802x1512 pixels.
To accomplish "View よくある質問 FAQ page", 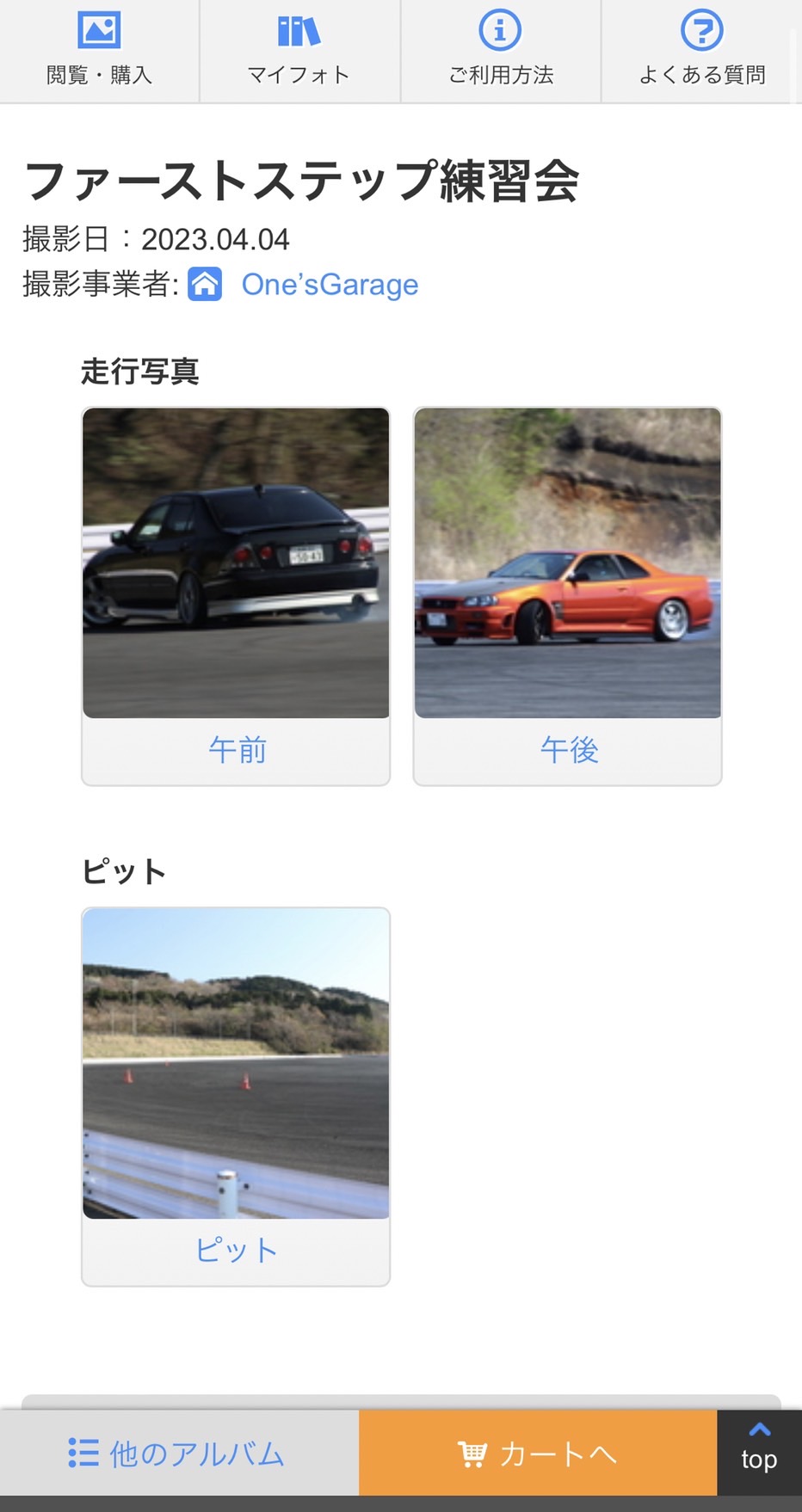I will pos(701,51).
